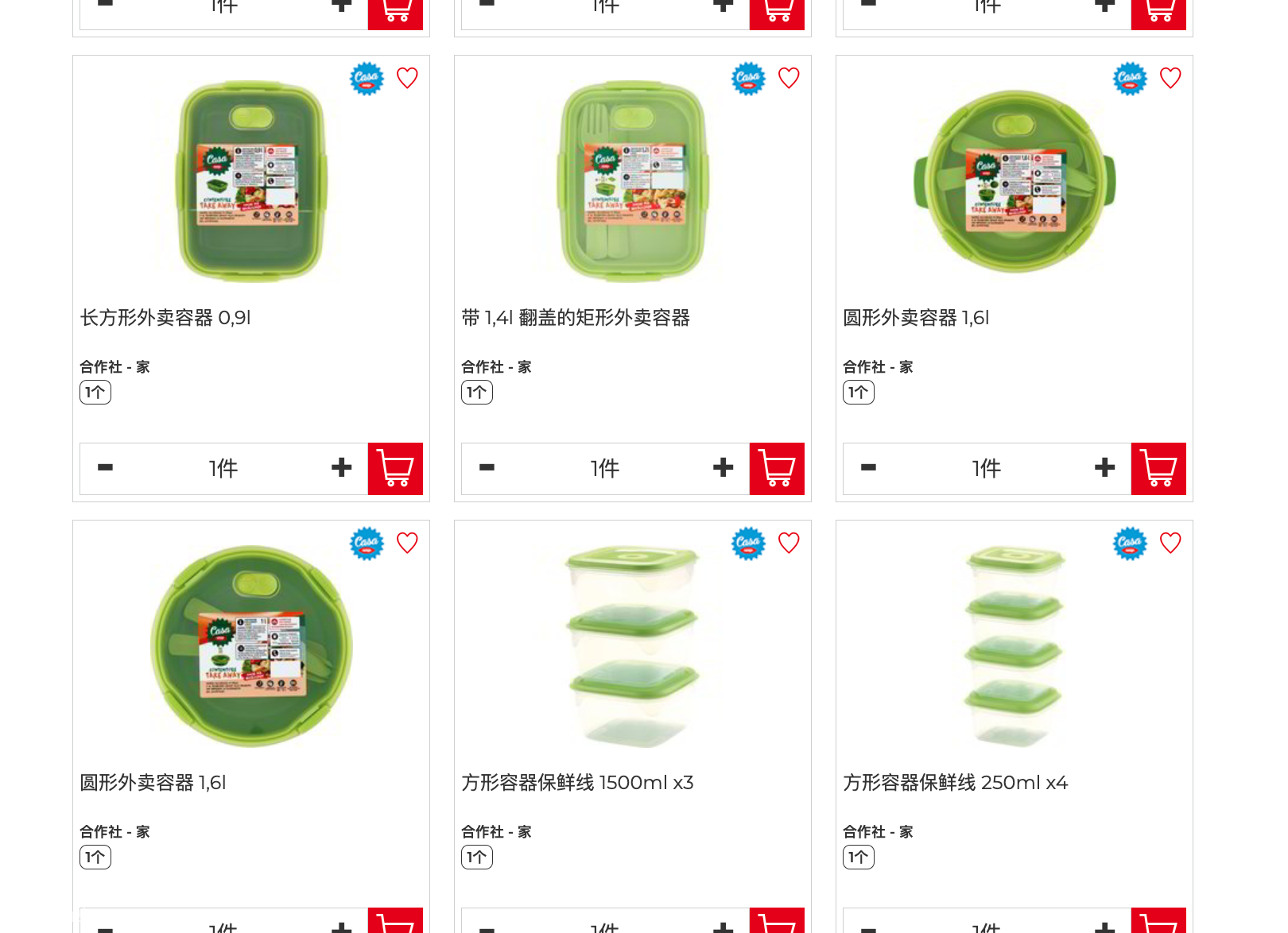Select the 1个 unit chip for 长方形外卖容器 0,9l
The height and width of the screenshot is (933, 1288).
coord(95,392)
